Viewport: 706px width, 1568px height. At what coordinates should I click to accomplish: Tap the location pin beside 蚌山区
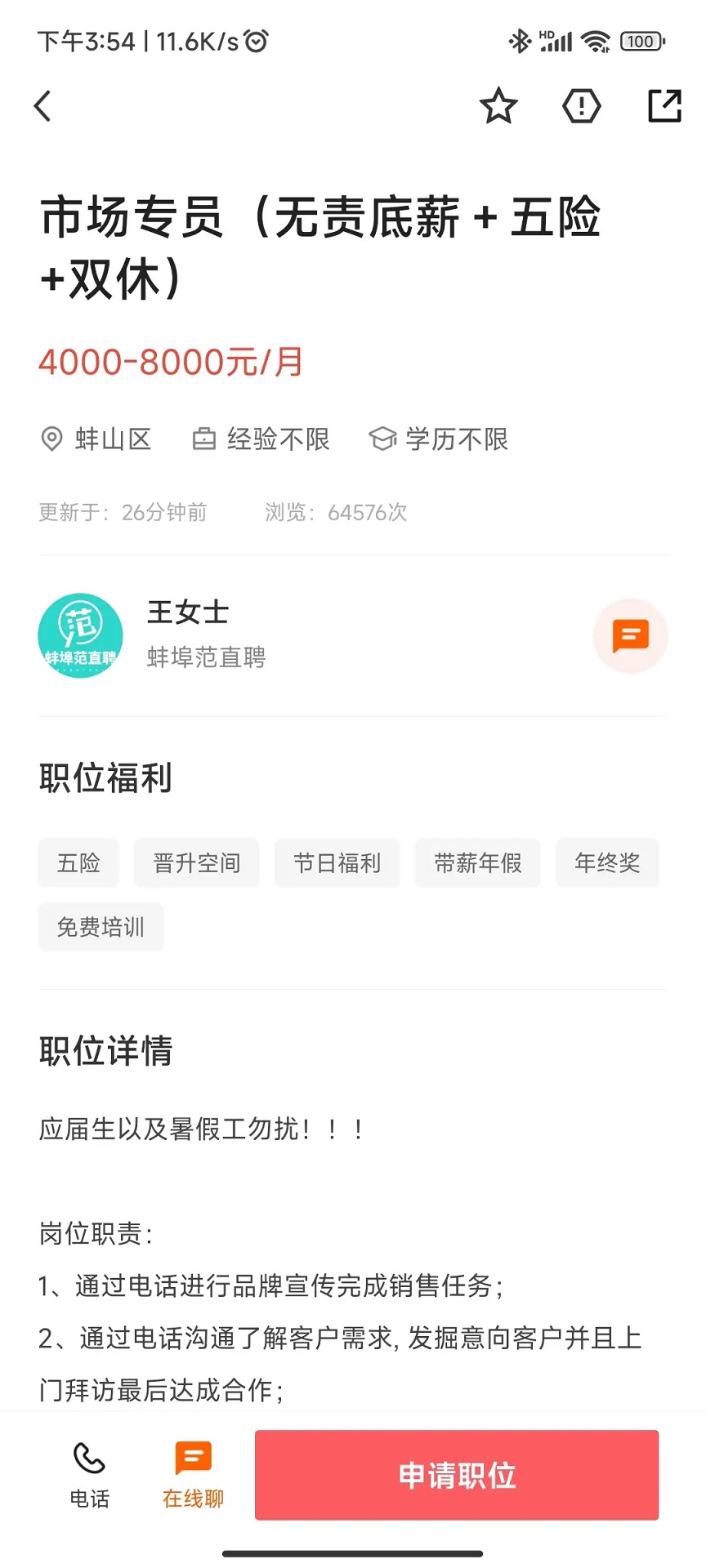click(51, 439)
